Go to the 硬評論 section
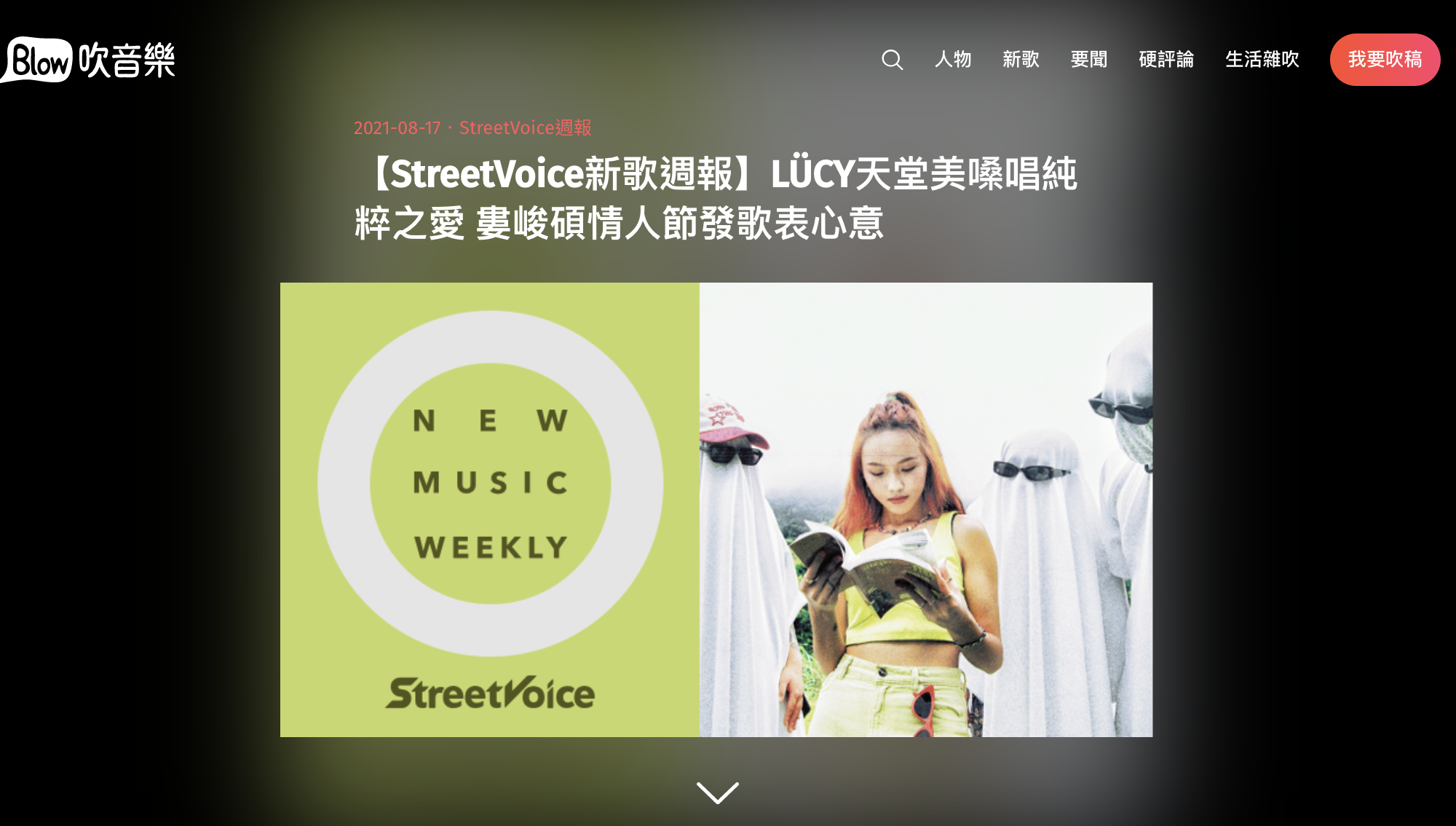The width and height of the screenshot is (1456, 826). tap(1166, 60)
